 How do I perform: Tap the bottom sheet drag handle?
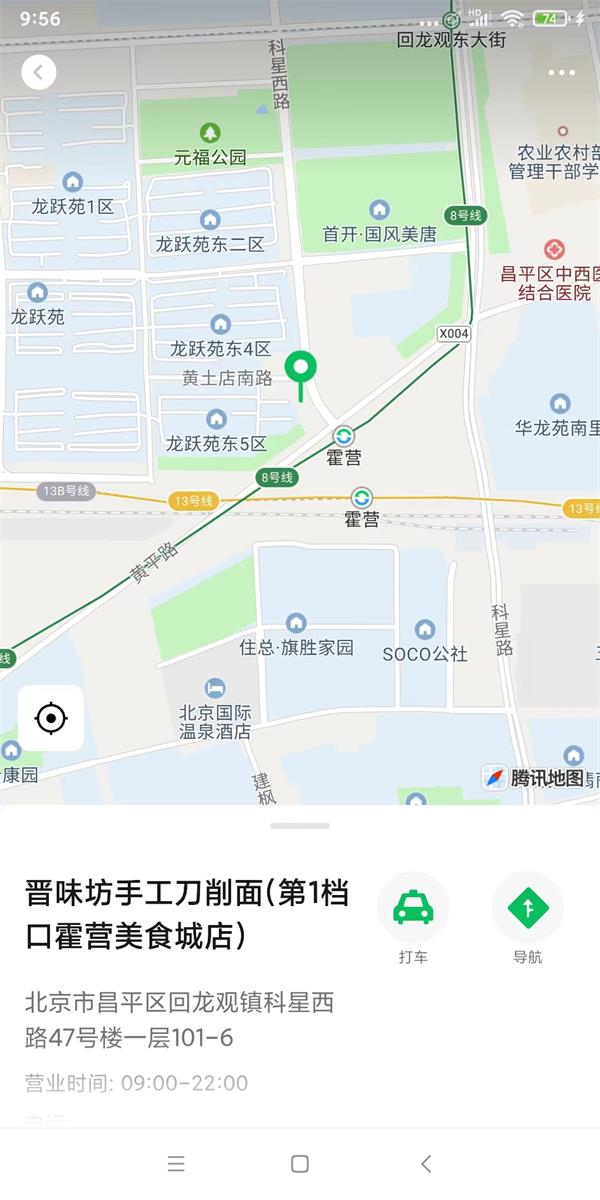click(300, 826)
